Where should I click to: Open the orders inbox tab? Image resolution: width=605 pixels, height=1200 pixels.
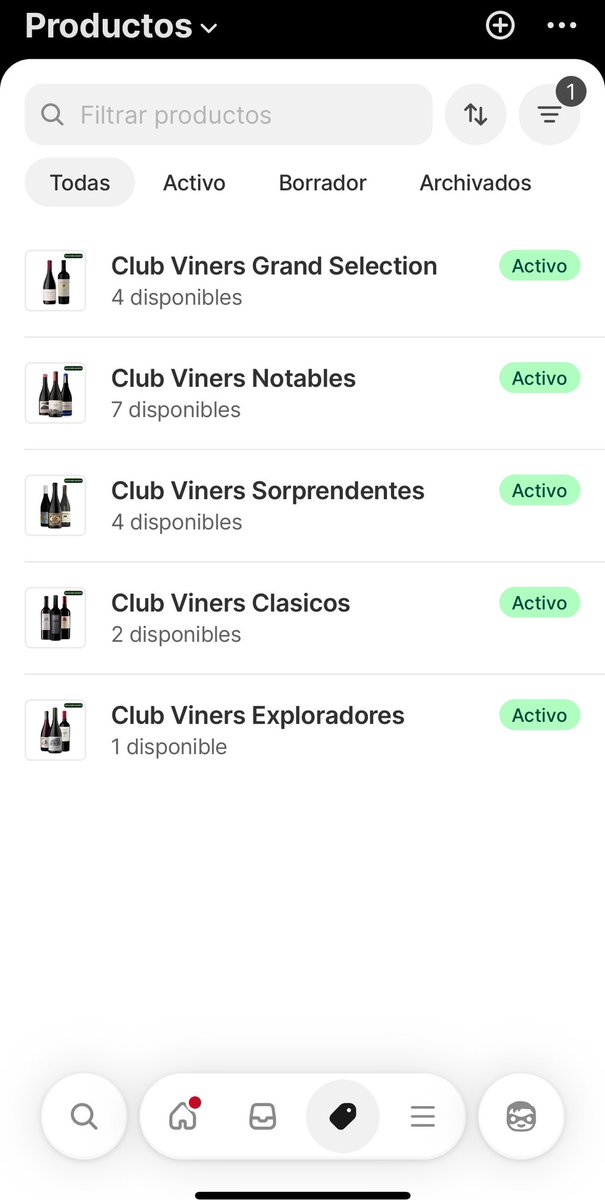pos(262,1116)
